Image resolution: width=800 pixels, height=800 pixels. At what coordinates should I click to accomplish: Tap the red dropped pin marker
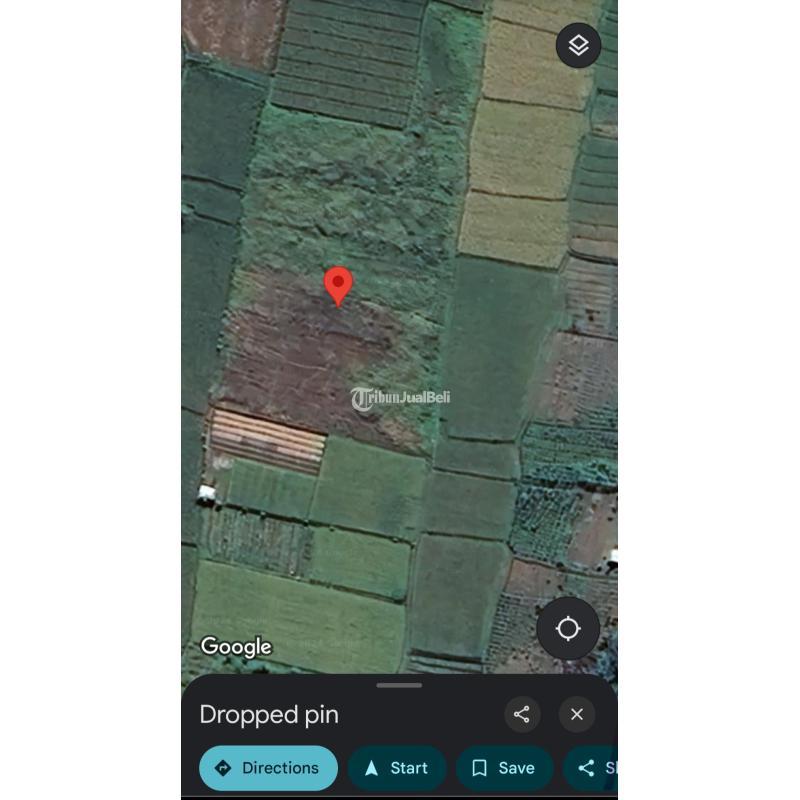click(338, 285)
